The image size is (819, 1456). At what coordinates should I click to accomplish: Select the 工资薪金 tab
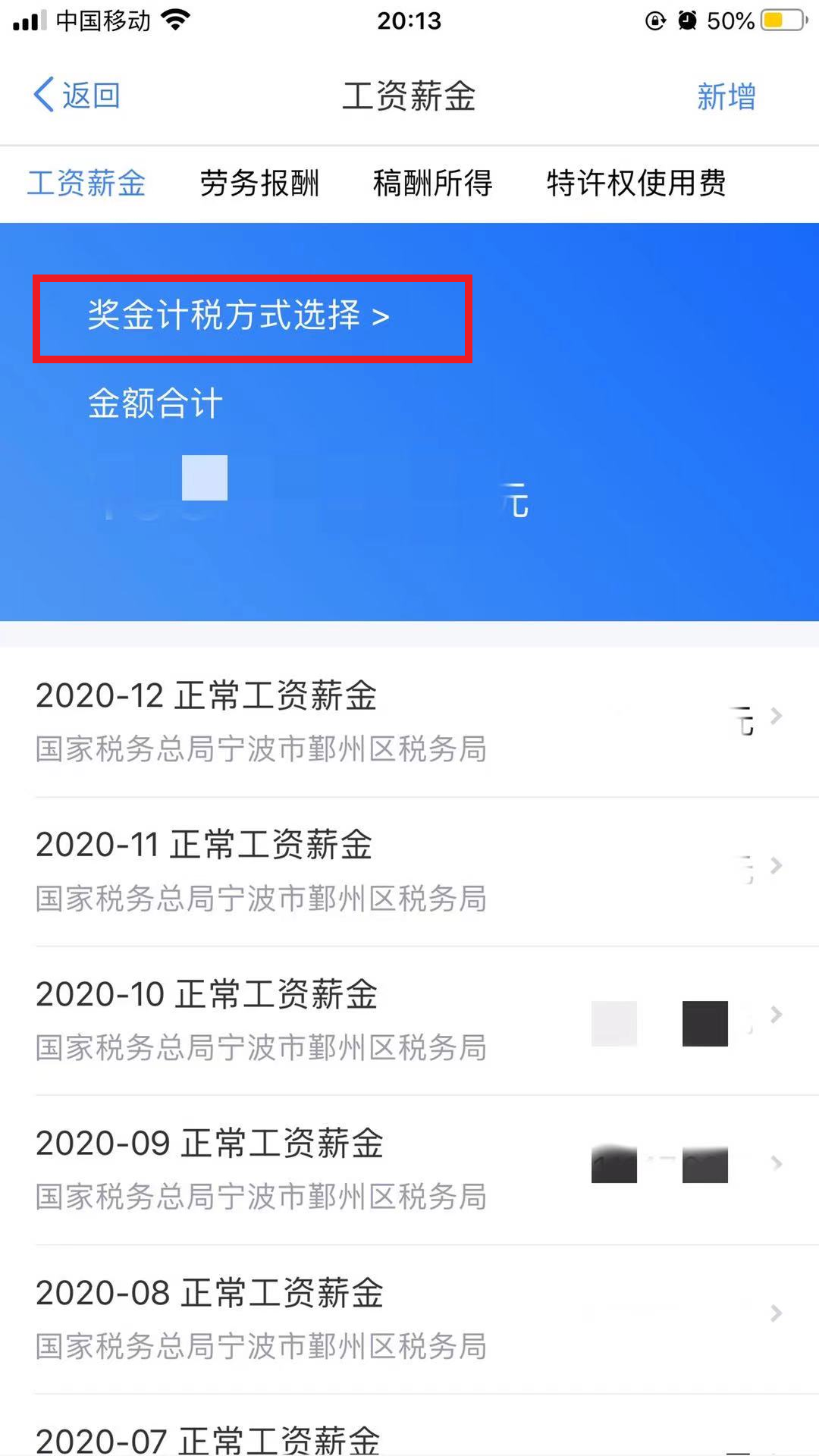click(x=86, y=184)
